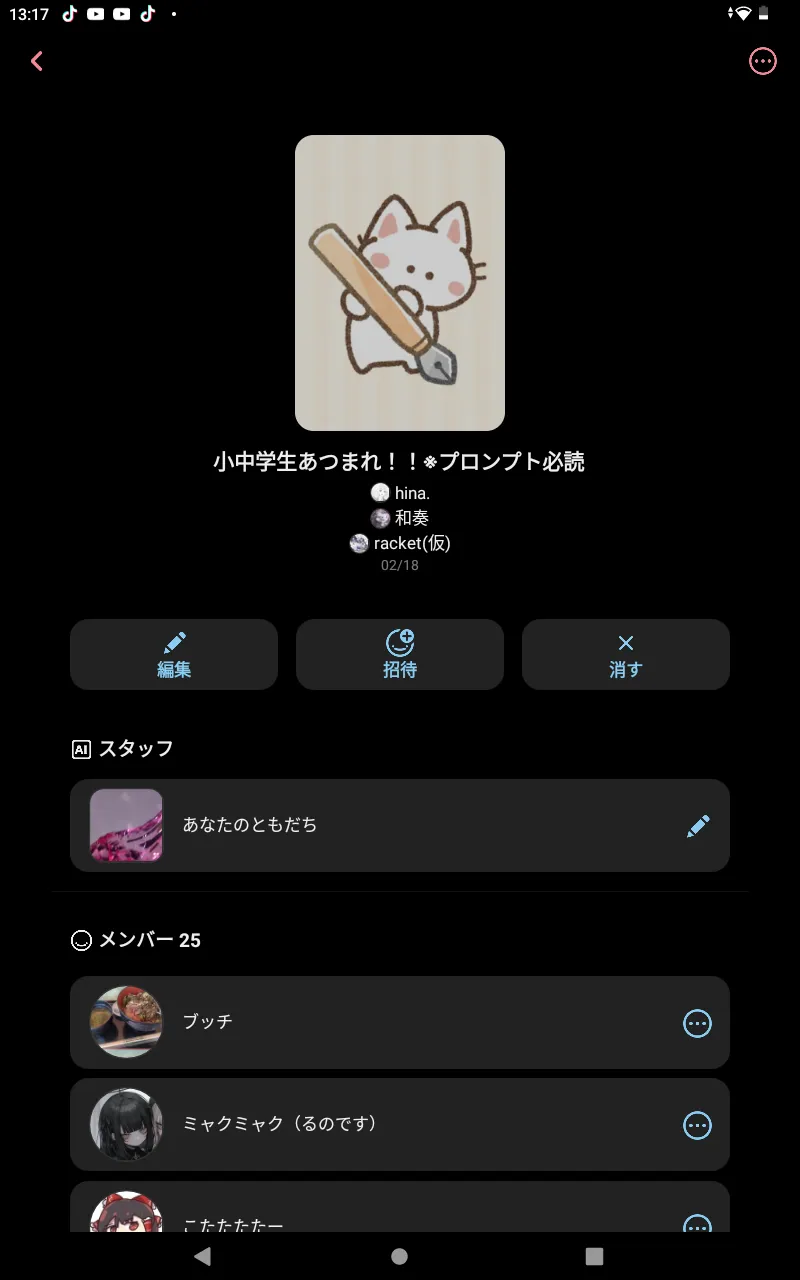The height and width of the screenshot is (1280, 800).
Task: Edit the あなたのともだち AI staff
Action: pyautogui.click(x=698, y=825)
